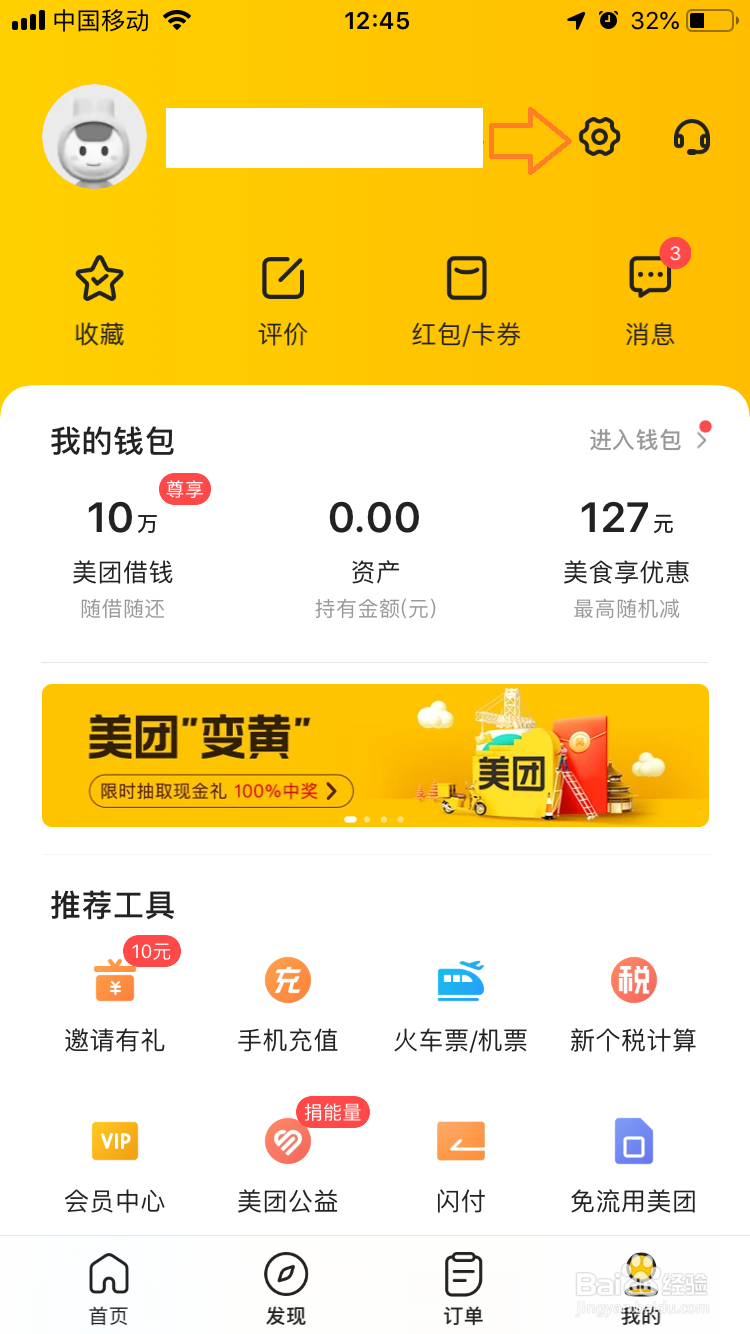Open the 闪付 quick pay icon
This screenshot has height=1334, width=750.
point(460,1140)
